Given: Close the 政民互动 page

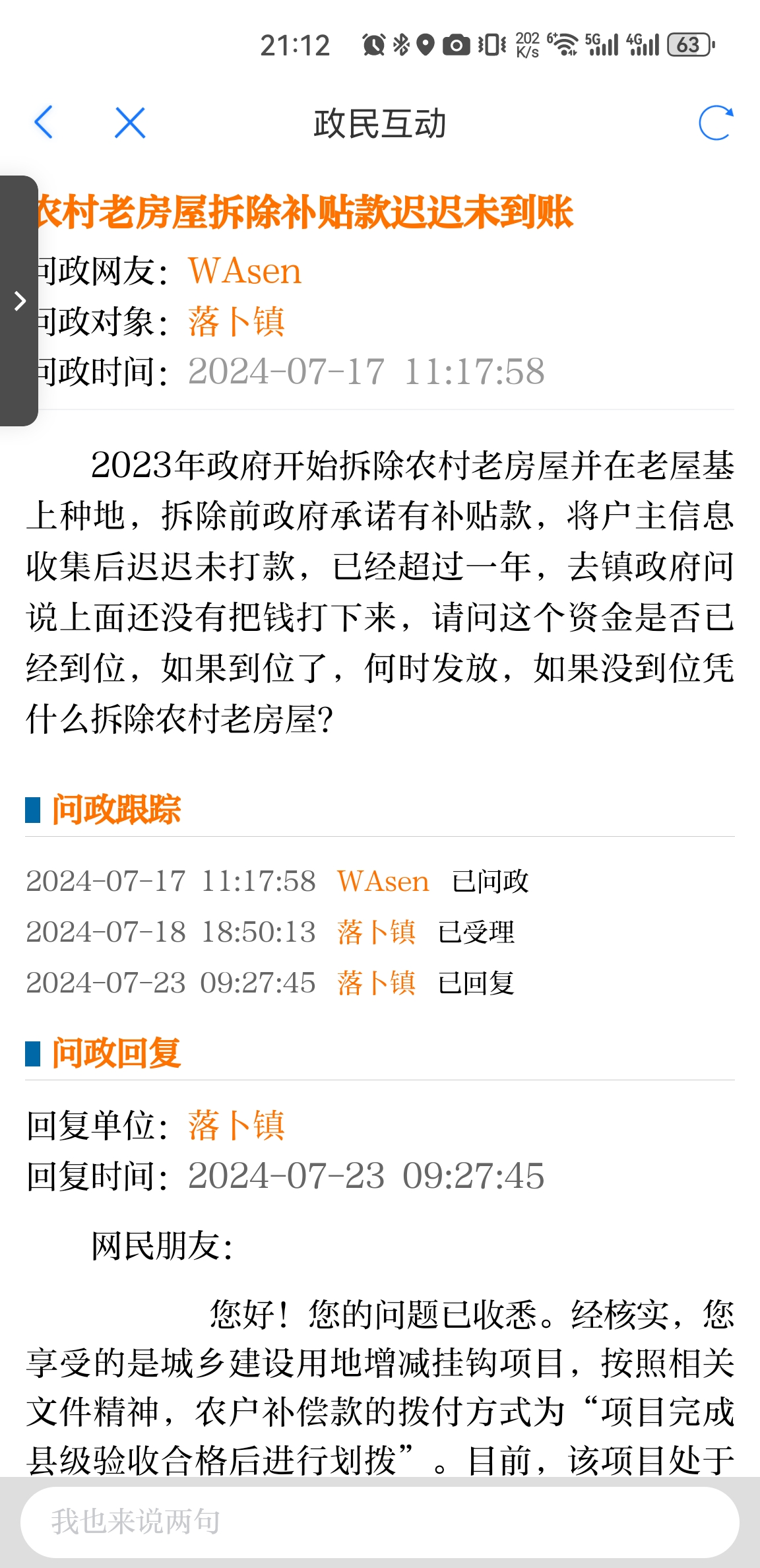Looking at the screenshot, I should pyautogui.click(x=130, y=123).
